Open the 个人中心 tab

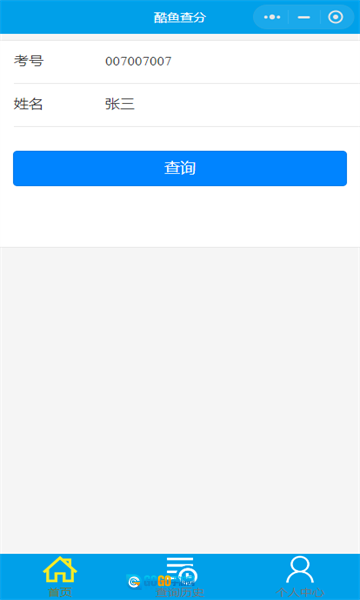300,577
